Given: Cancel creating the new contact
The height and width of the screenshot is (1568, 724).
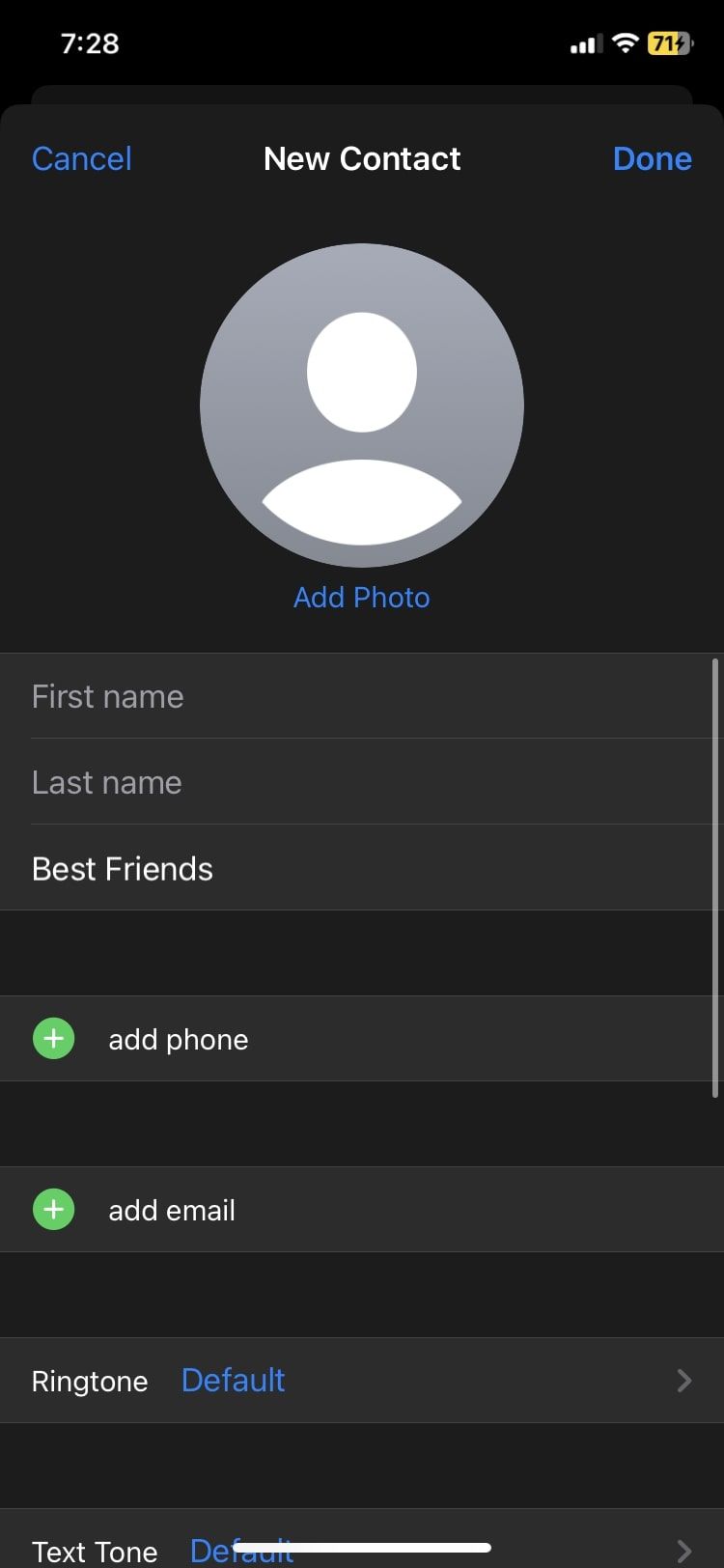Looking at the screenshot, I should click(x=81, y=158).
